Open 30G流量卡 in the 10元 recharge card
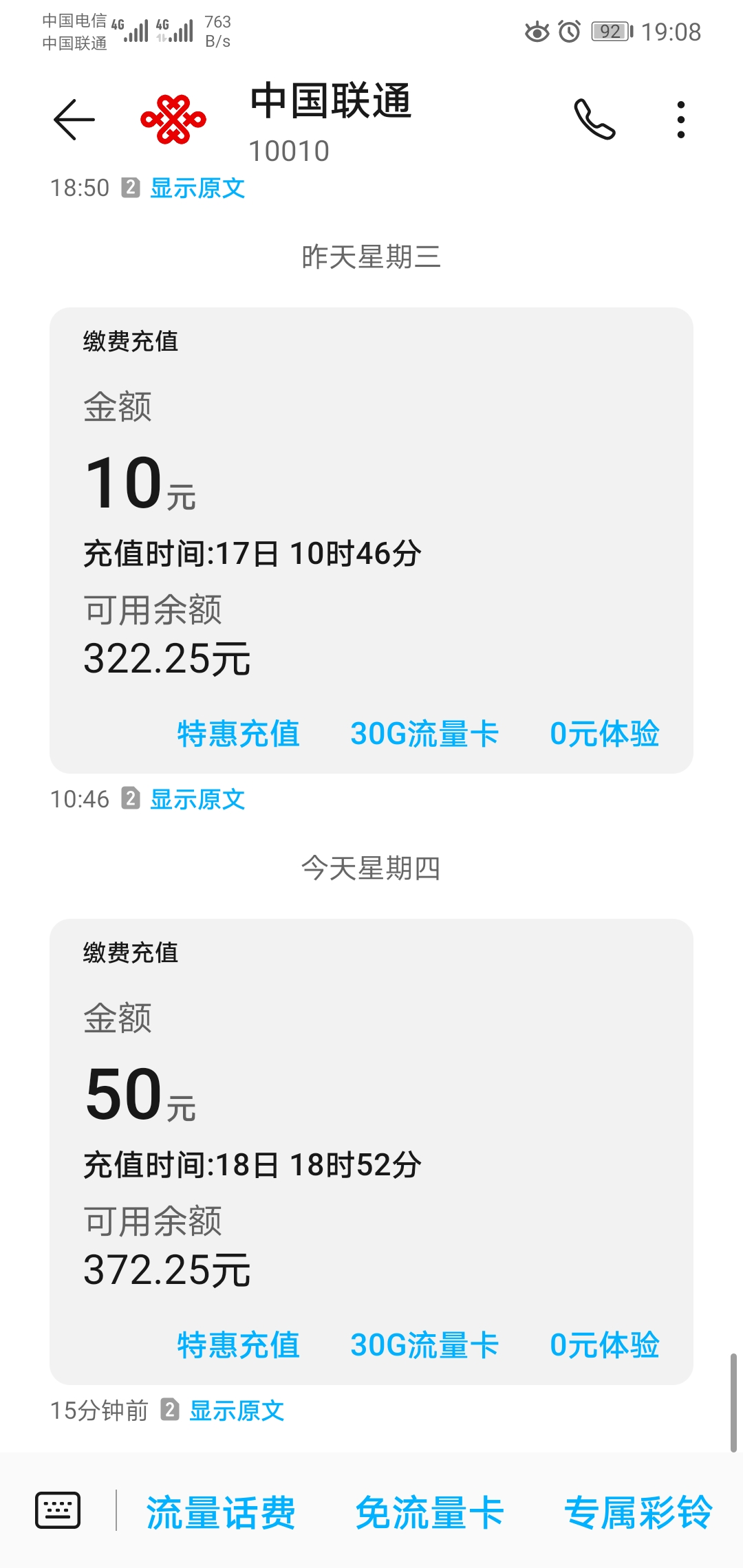The image size is (743, 1568). [x=424, y=733]
